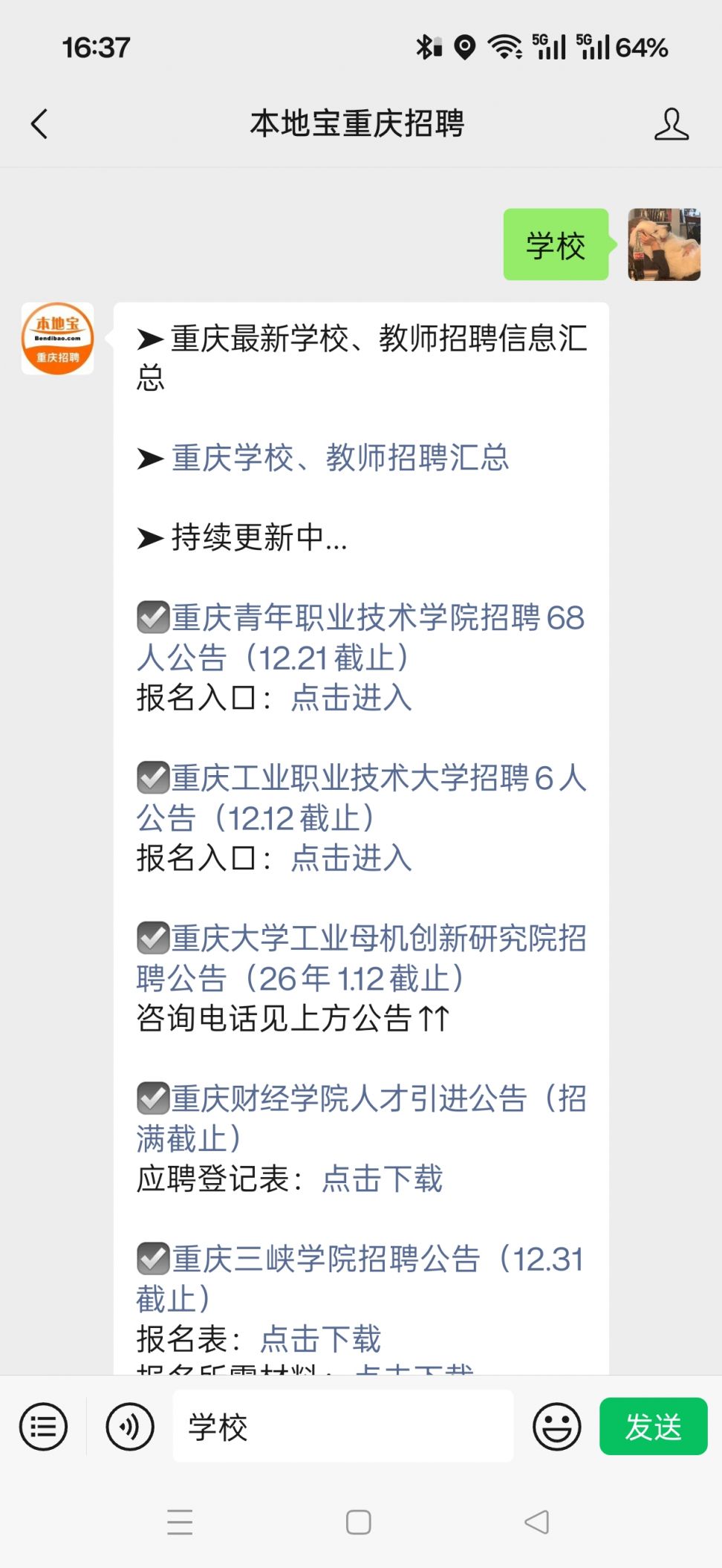
Task: Go to the system home screen
Action: tap(359, 1522)
